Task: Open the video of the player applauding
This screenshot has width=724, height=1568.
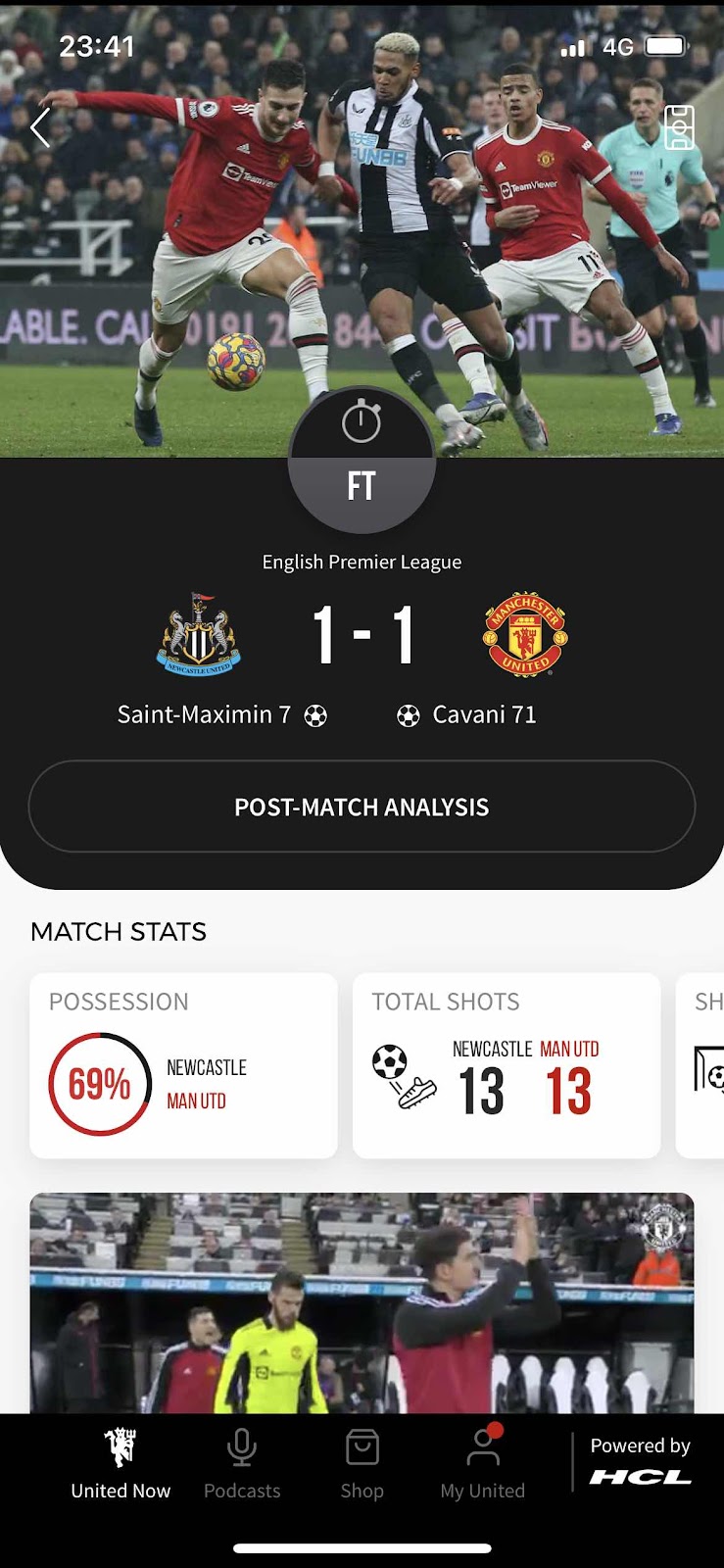Action: (x=362, y=1301)
